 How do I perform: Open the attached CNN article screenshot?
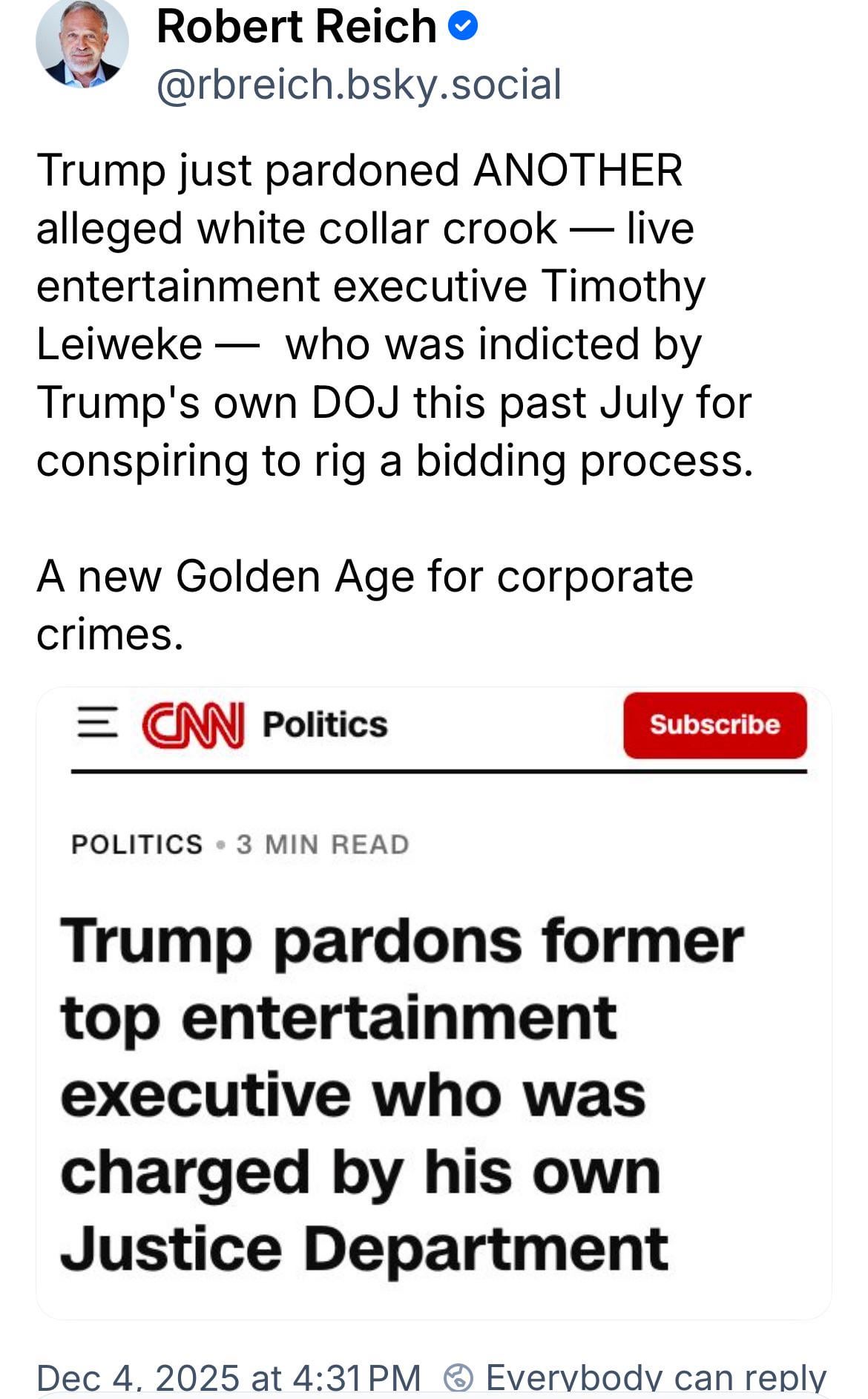tap(433, 1002)
